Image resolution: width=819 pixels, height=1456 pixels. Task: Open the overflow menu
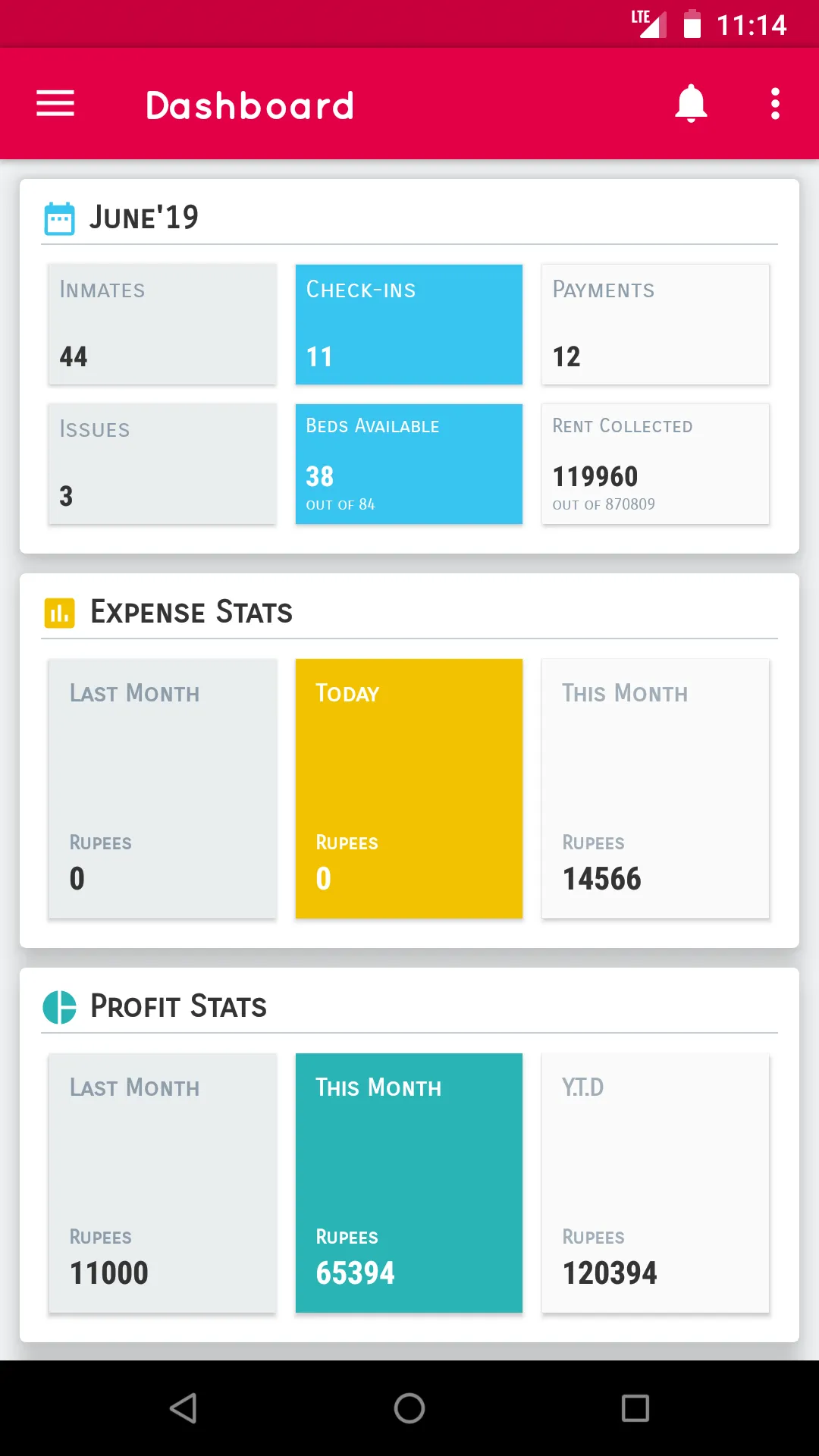point(774,104)
